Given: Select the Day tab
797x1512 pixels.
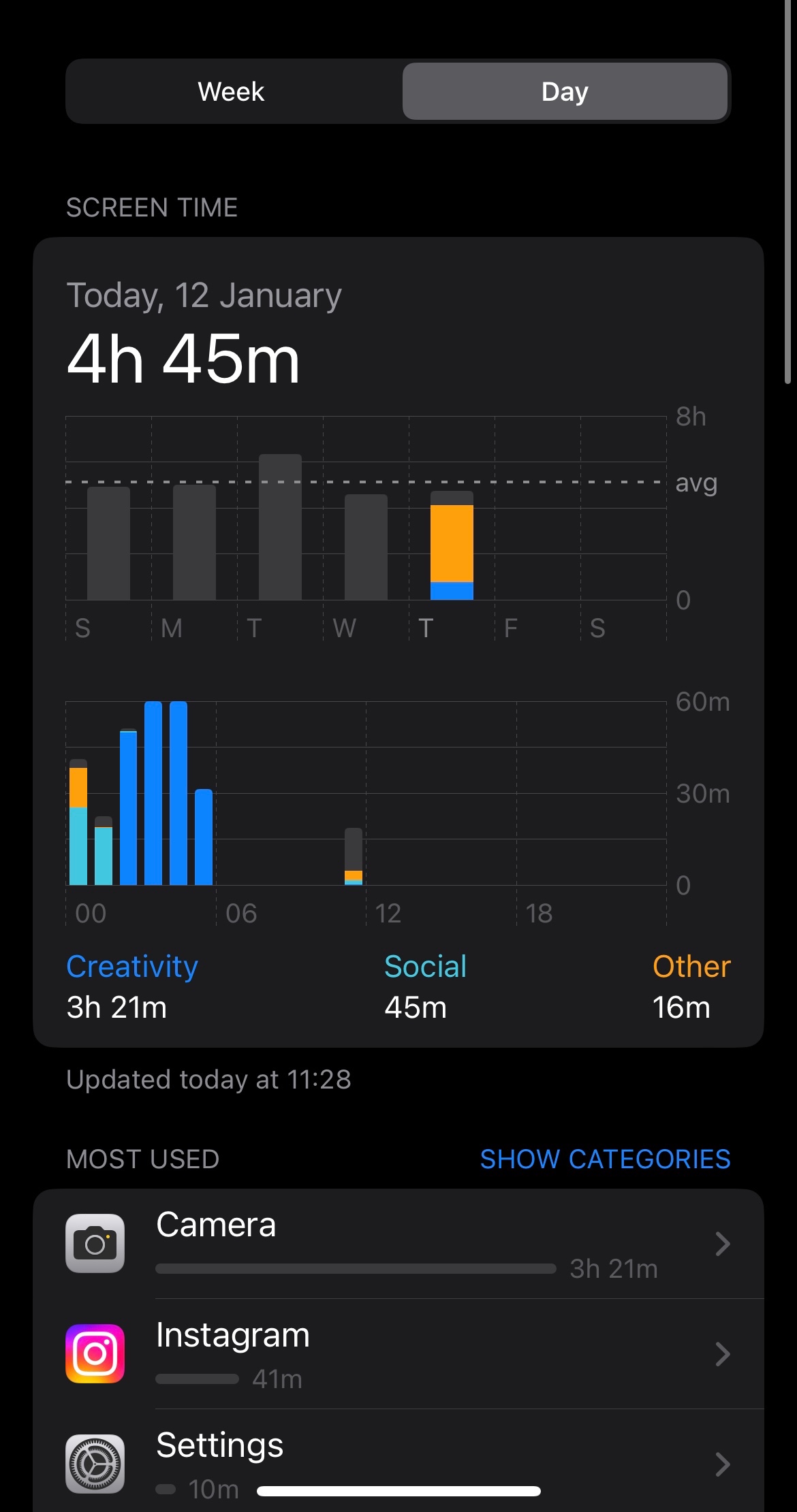Looking at the screenshot, I should point(565,91).
